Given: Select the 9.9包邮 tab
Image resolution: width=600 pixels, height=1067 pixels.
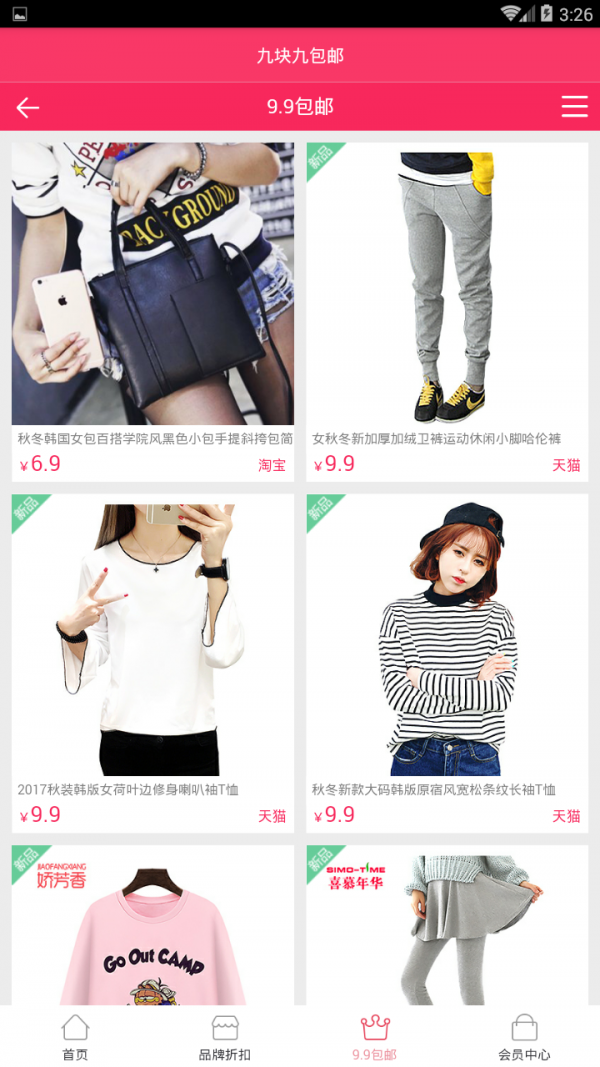Looking at the screenshot, I should click(x=375, y=1036).
